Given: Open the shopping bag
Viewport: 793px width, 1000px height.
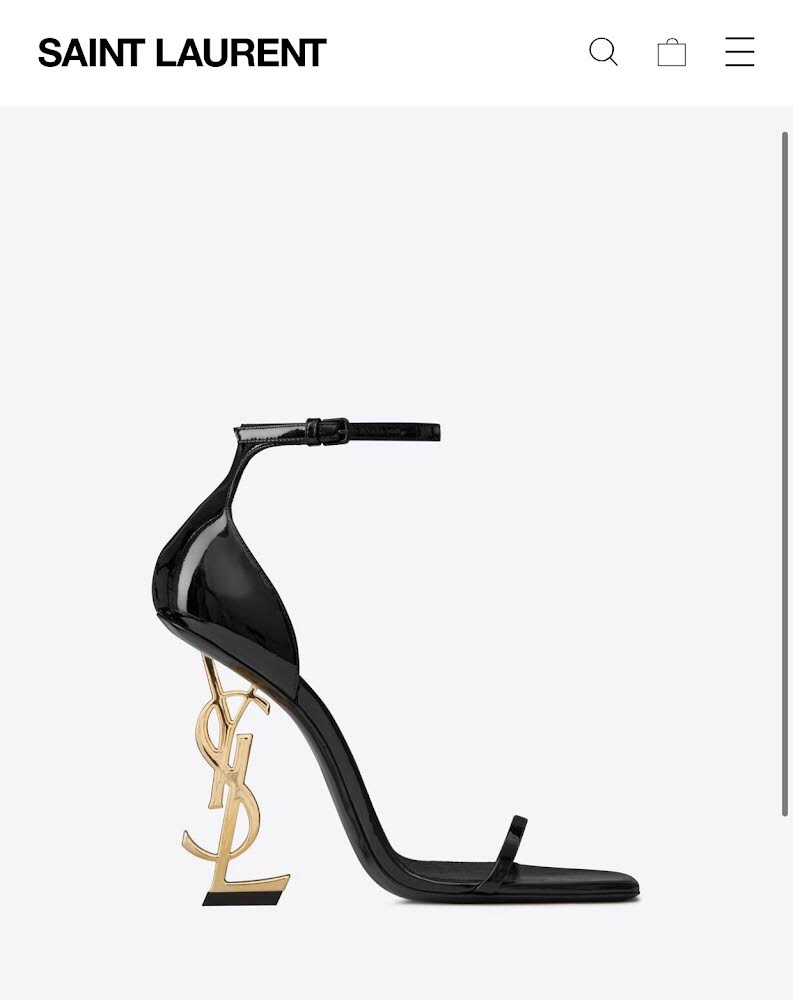Looking at the screenshot, I should (x=671, y=52).
